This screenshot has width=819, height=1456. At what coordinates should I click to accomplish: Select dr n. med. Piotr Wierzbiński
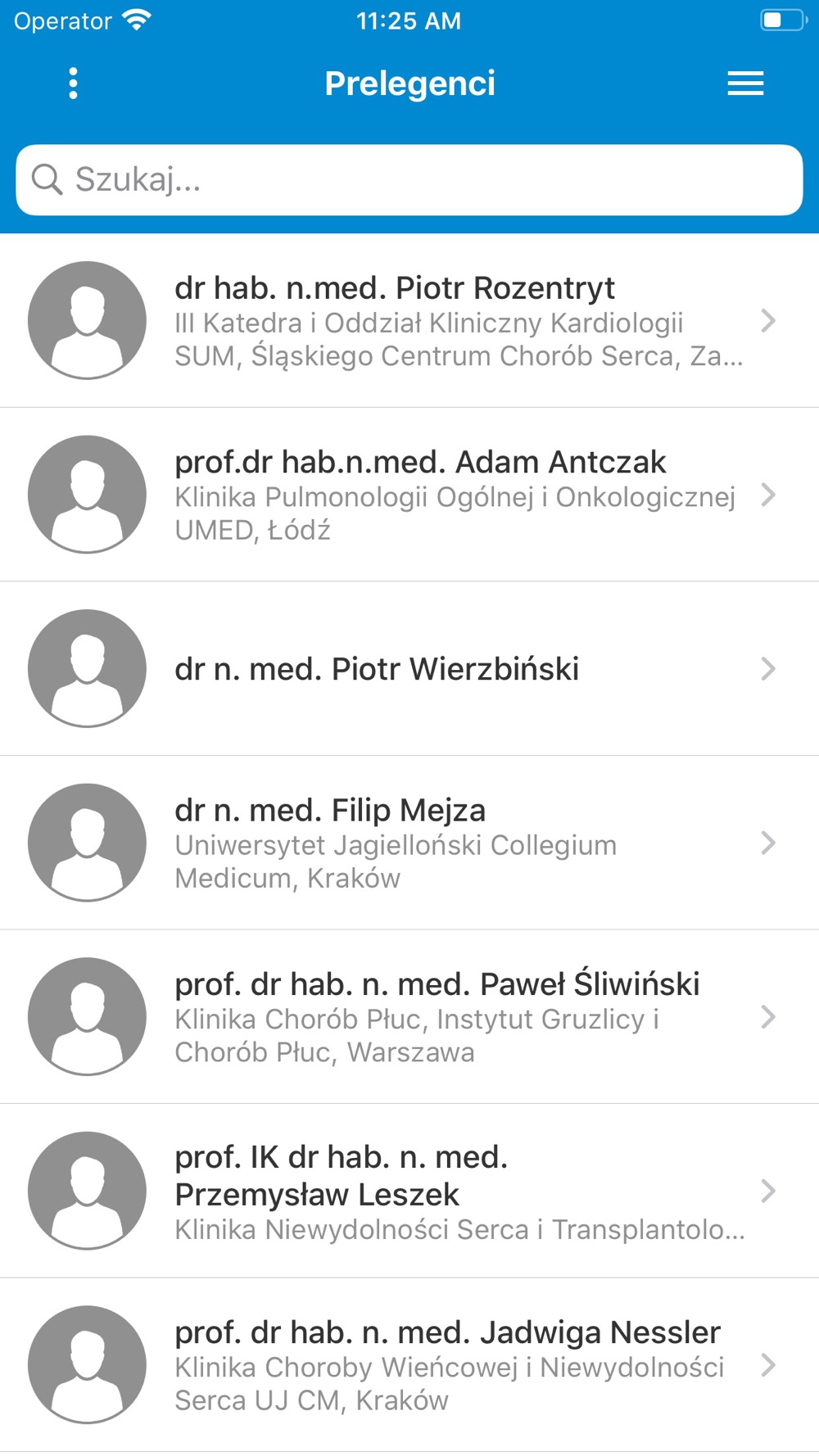pyautogui.click(x=409, y=669)
